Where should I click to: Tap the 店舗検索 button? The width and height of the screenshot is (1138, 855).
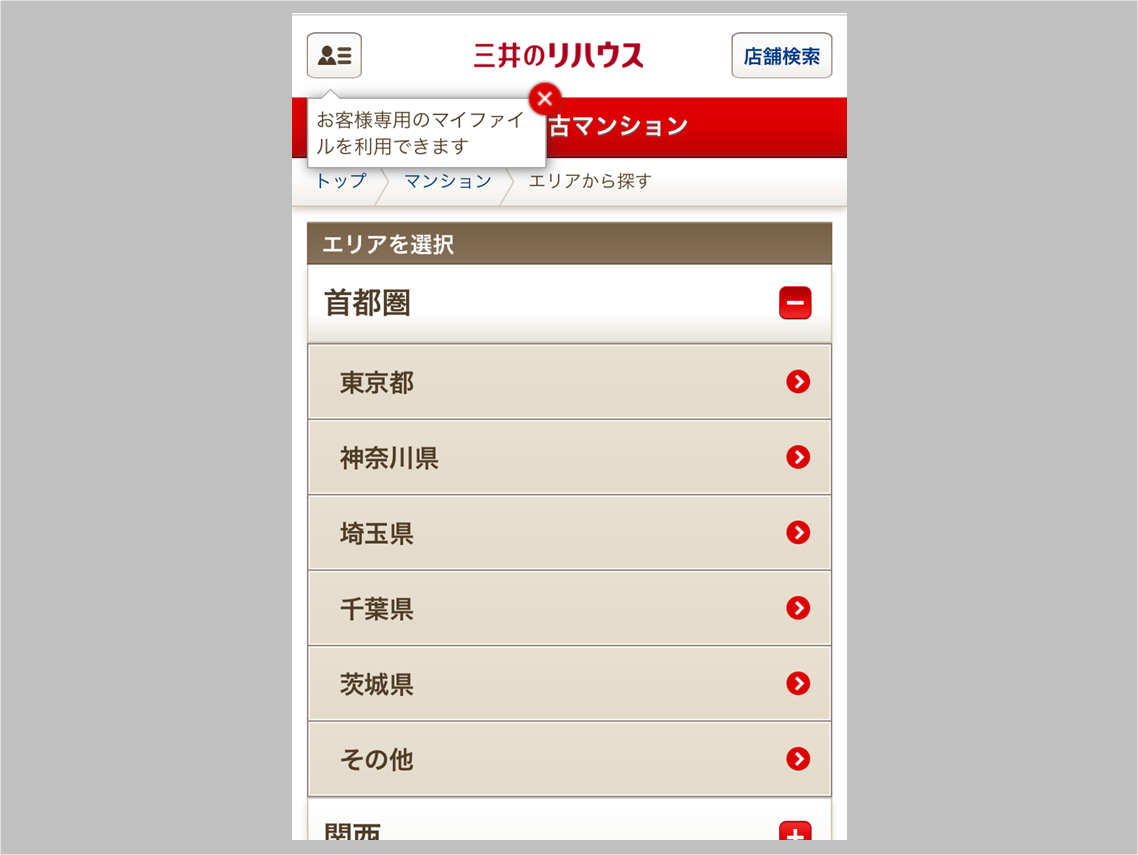[781, 56]
